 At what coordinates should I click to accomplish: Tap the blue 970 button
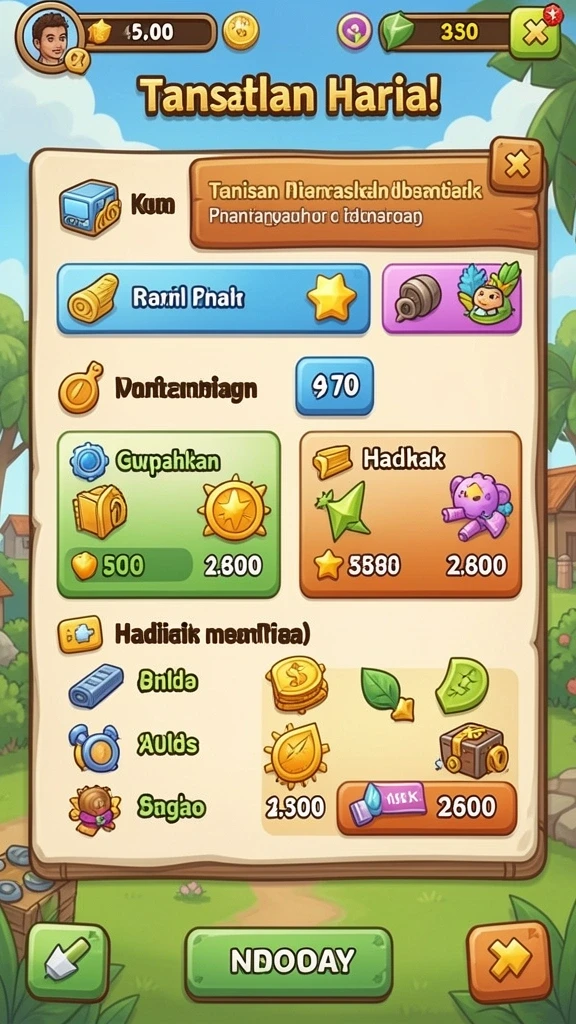pos(335,386)
